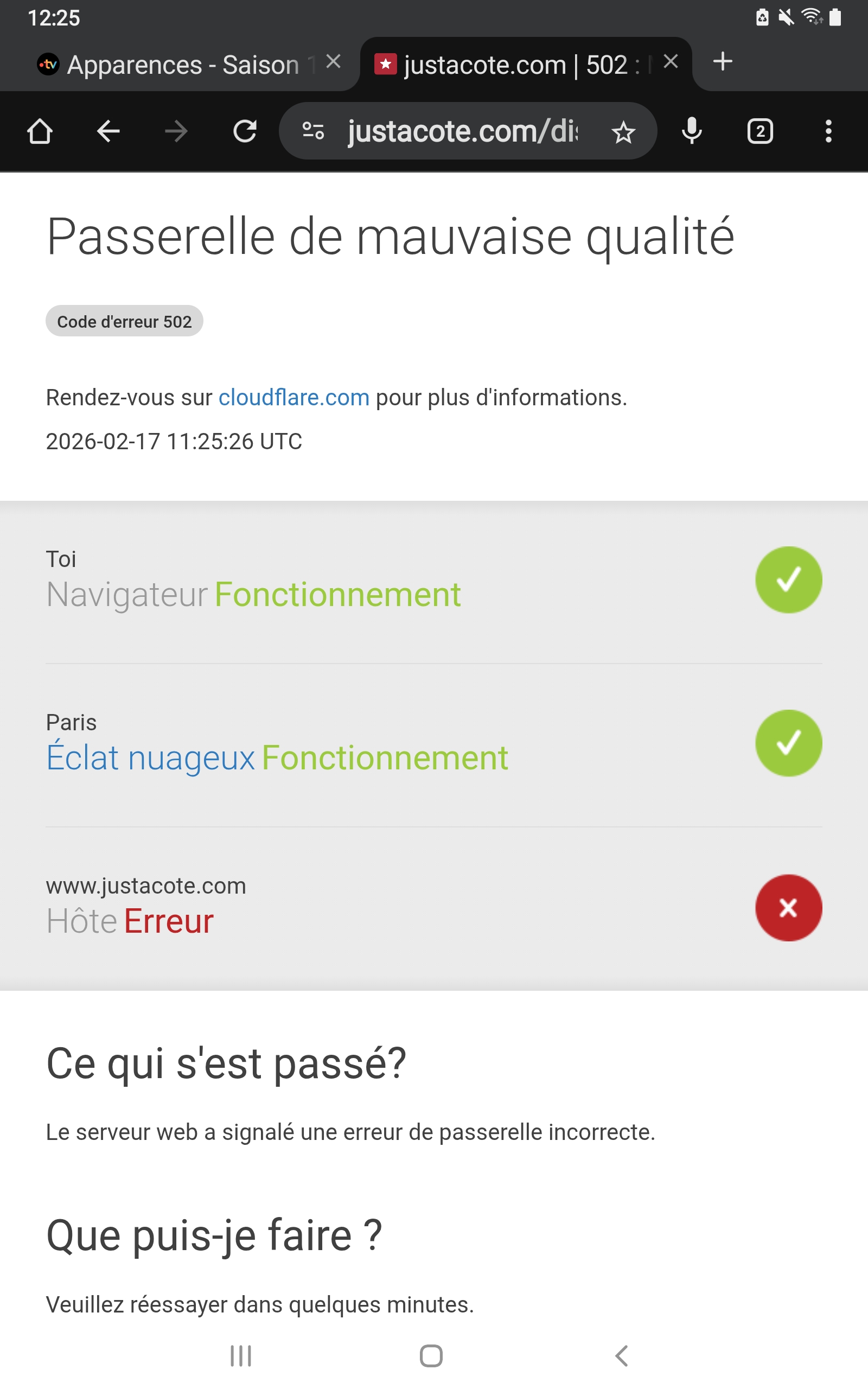Tap the system back button

click(622, 1356)
